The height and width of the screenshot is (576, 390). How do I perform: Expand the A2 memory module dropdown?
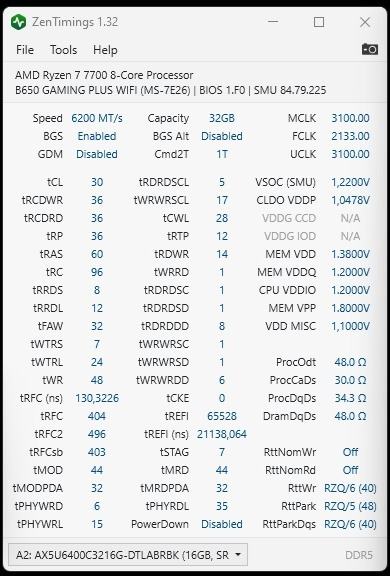pyautogui.click(x=128, y=555)
